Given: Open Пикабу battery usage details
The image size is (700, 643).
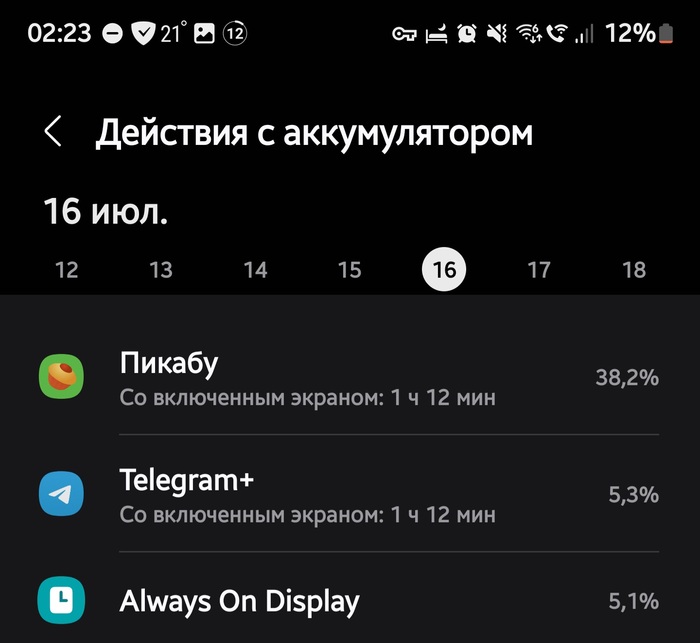Looking at the screenshot, I should pos(350,378).
